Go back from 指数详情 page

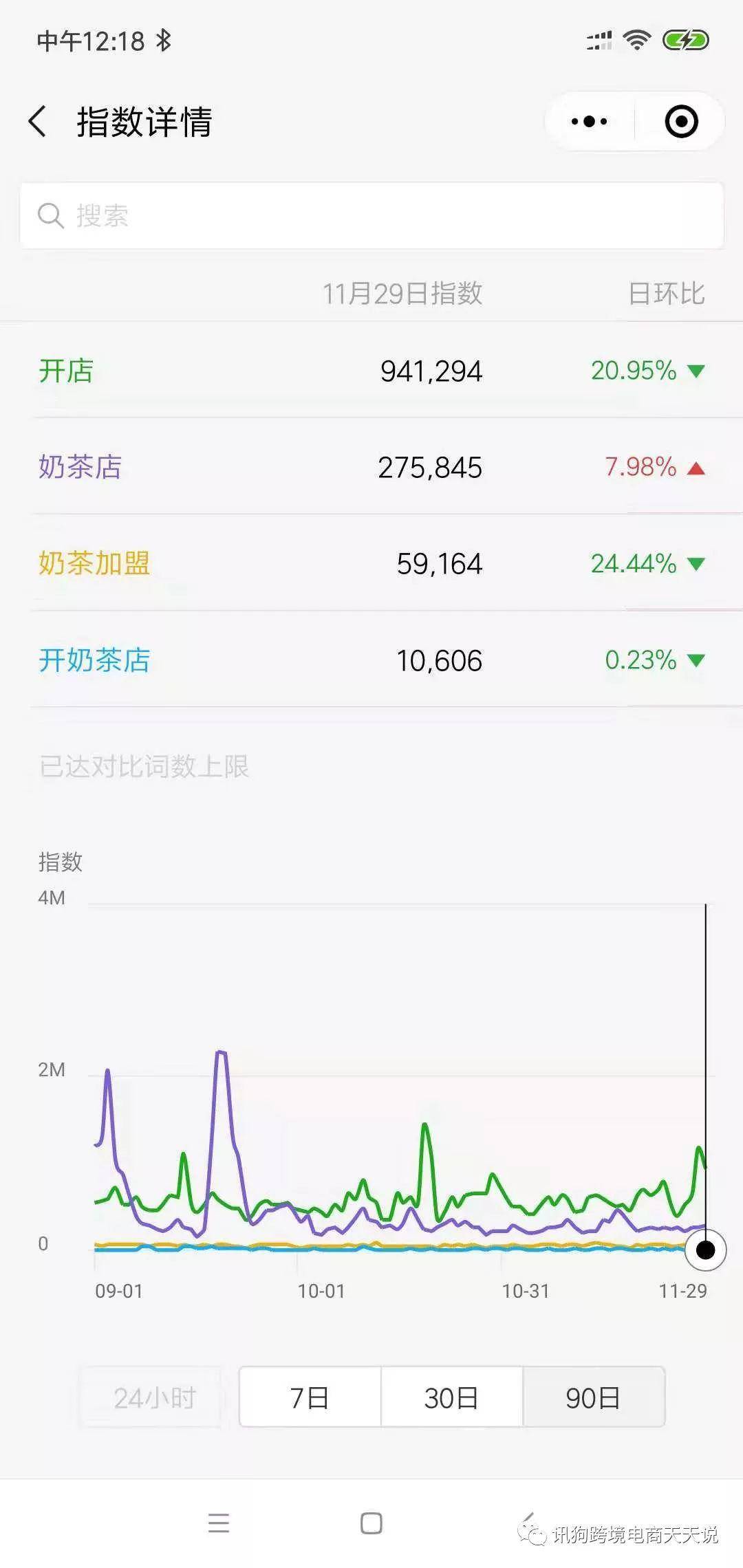[38, 122]
